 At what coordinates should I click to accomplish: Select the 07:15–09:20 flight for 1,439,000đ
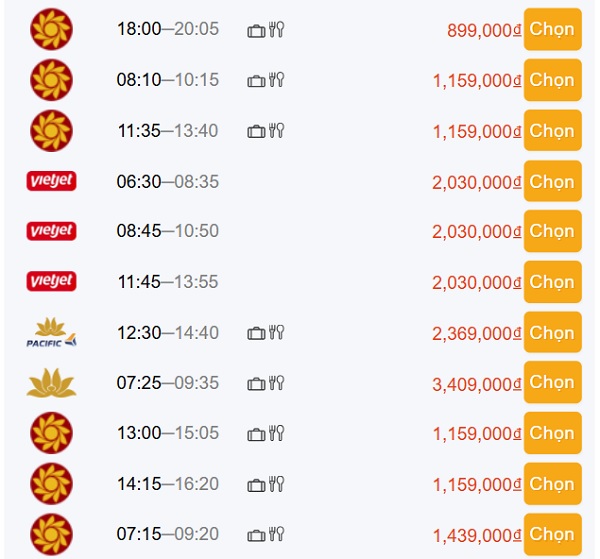click(552, 534)
